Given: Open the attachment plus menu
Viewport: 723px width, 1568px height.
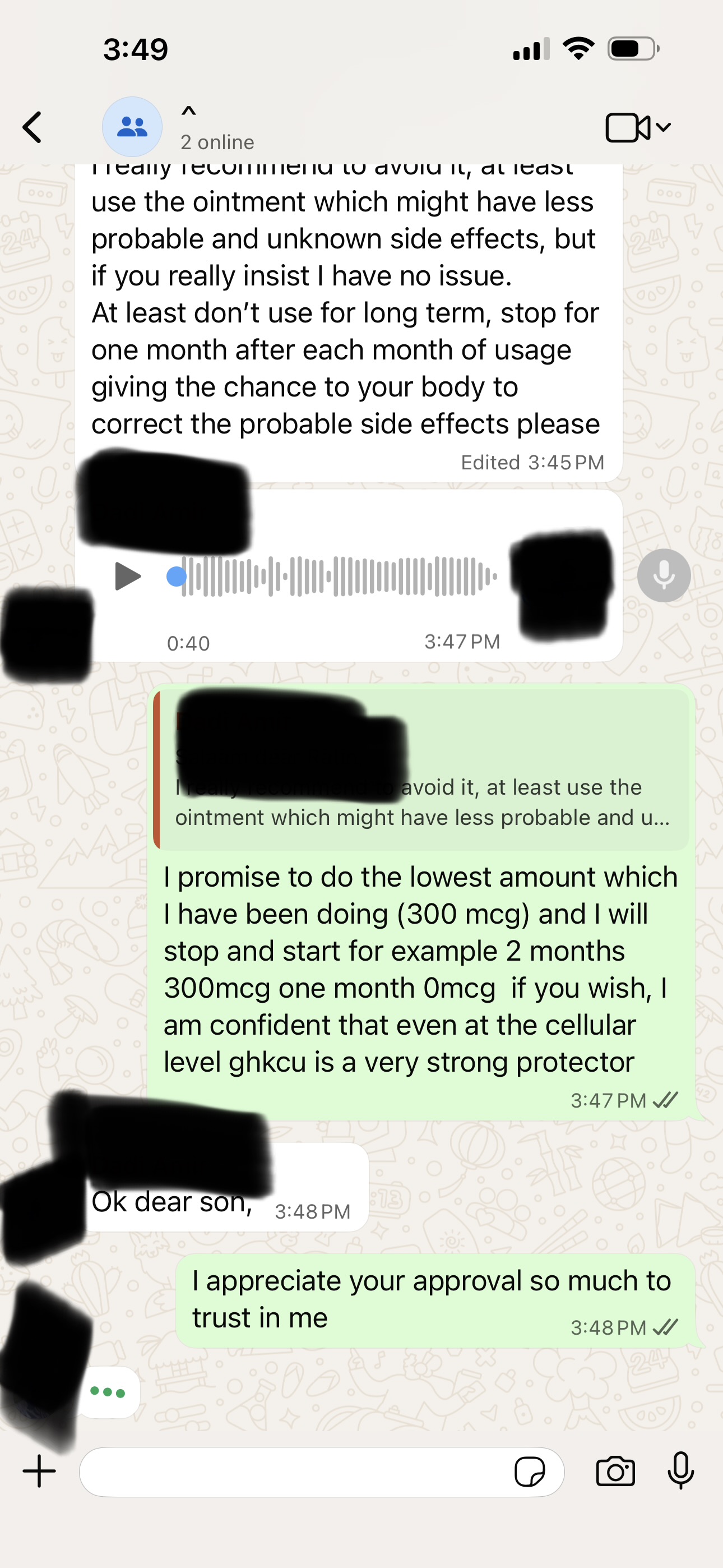Looking at the screenshot, I should (40, 1472).
